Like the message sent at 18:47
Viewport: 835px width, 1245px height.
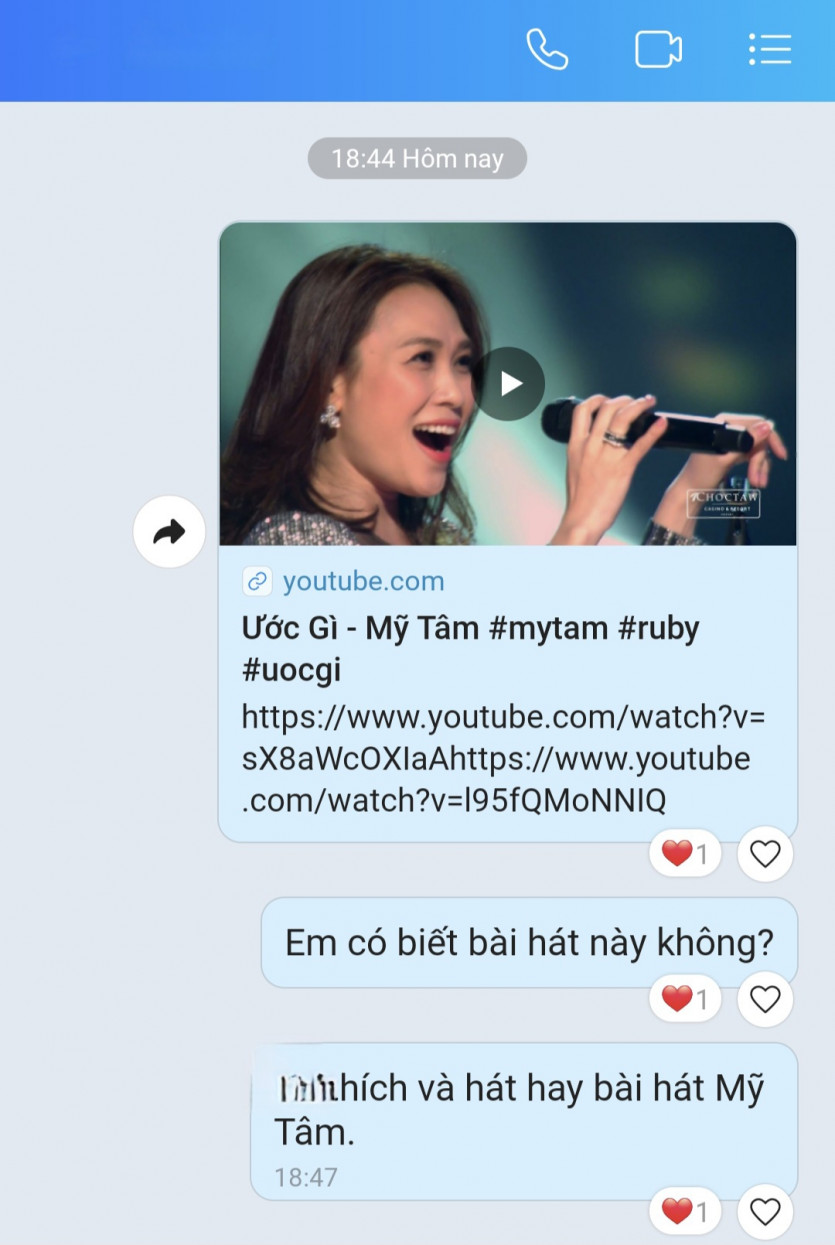[765, 1212]
